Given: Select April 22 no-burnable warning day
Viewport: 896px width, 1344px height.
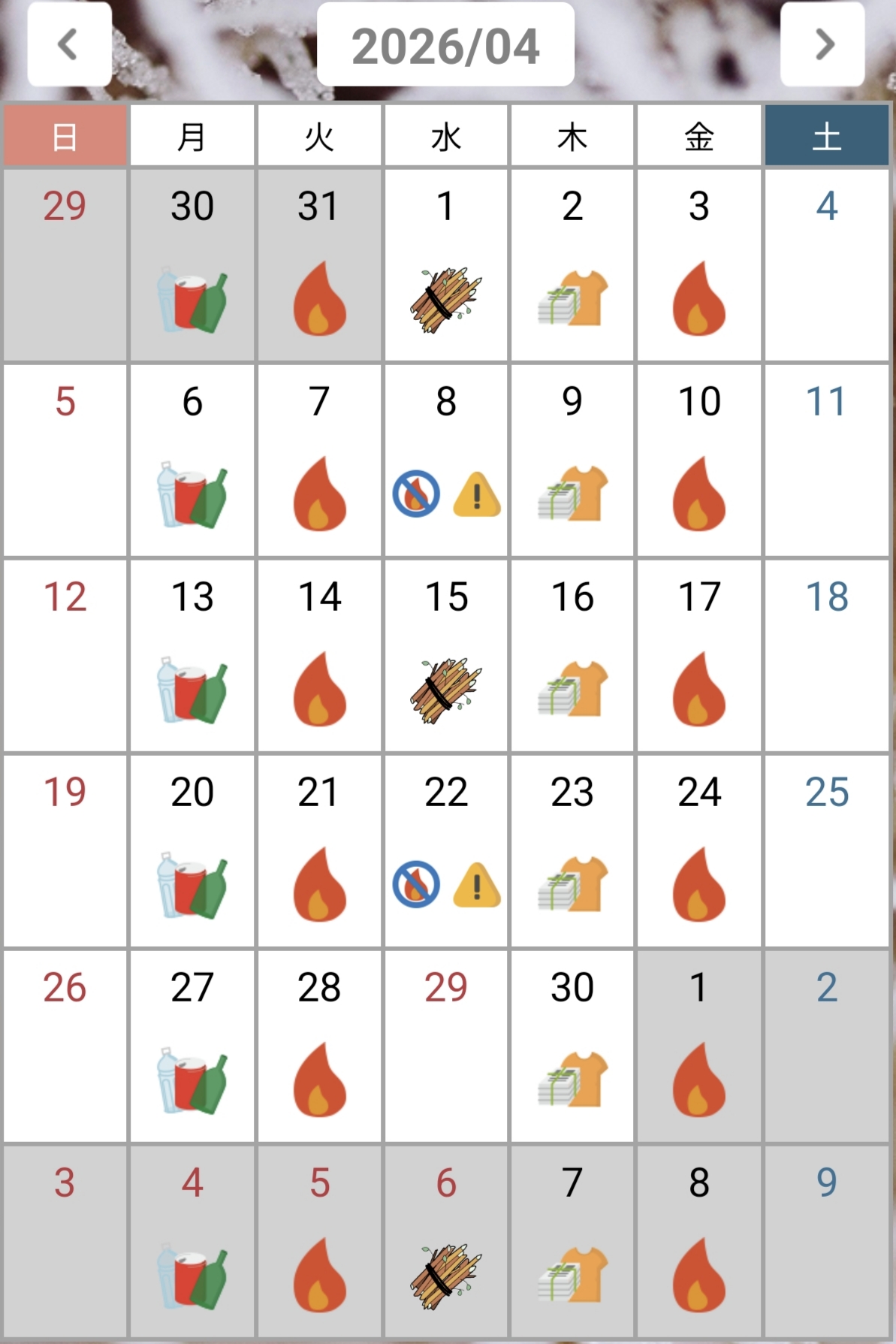Looking at the screenshot, I should [446, 851].
